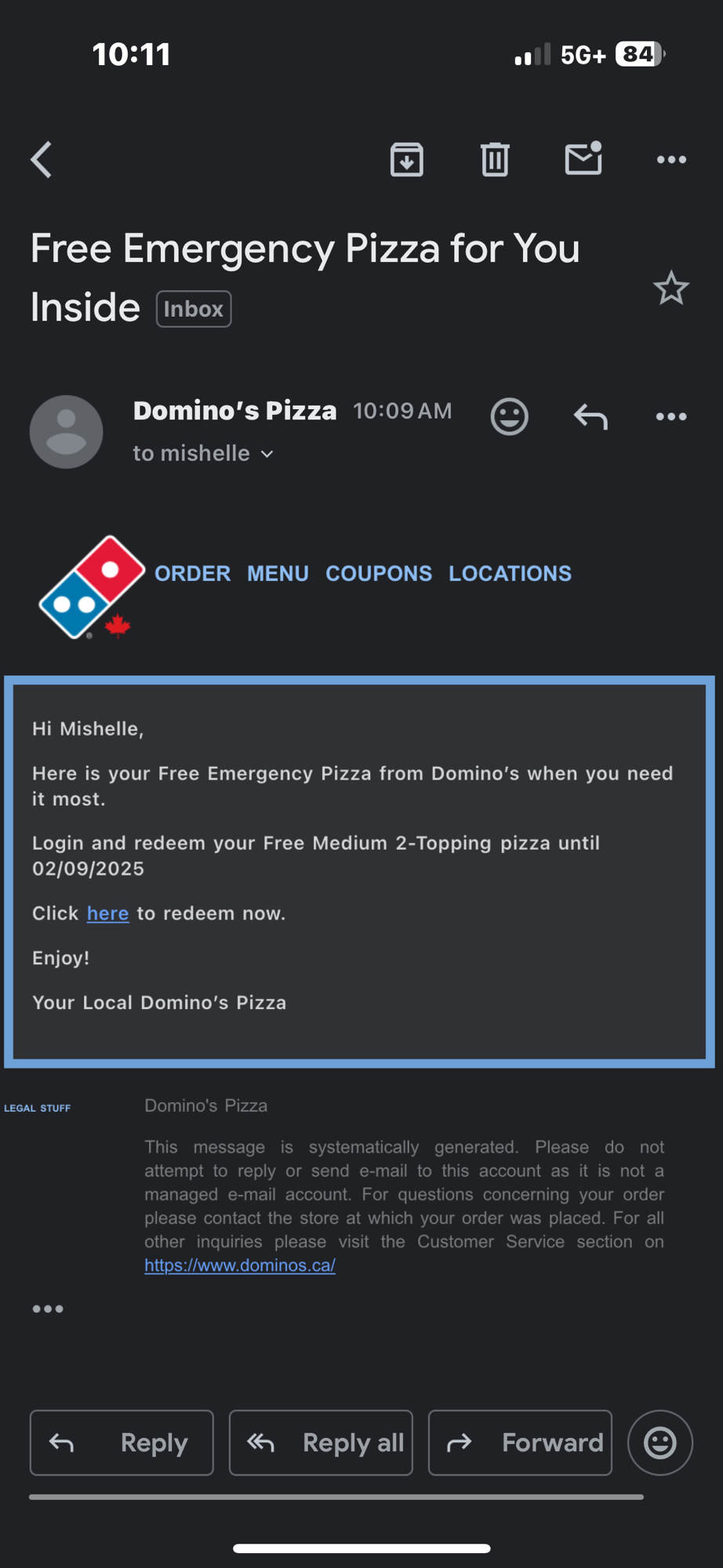Tap the "here" link to redeem
The image size is (723, 1568).
point(107,913)
